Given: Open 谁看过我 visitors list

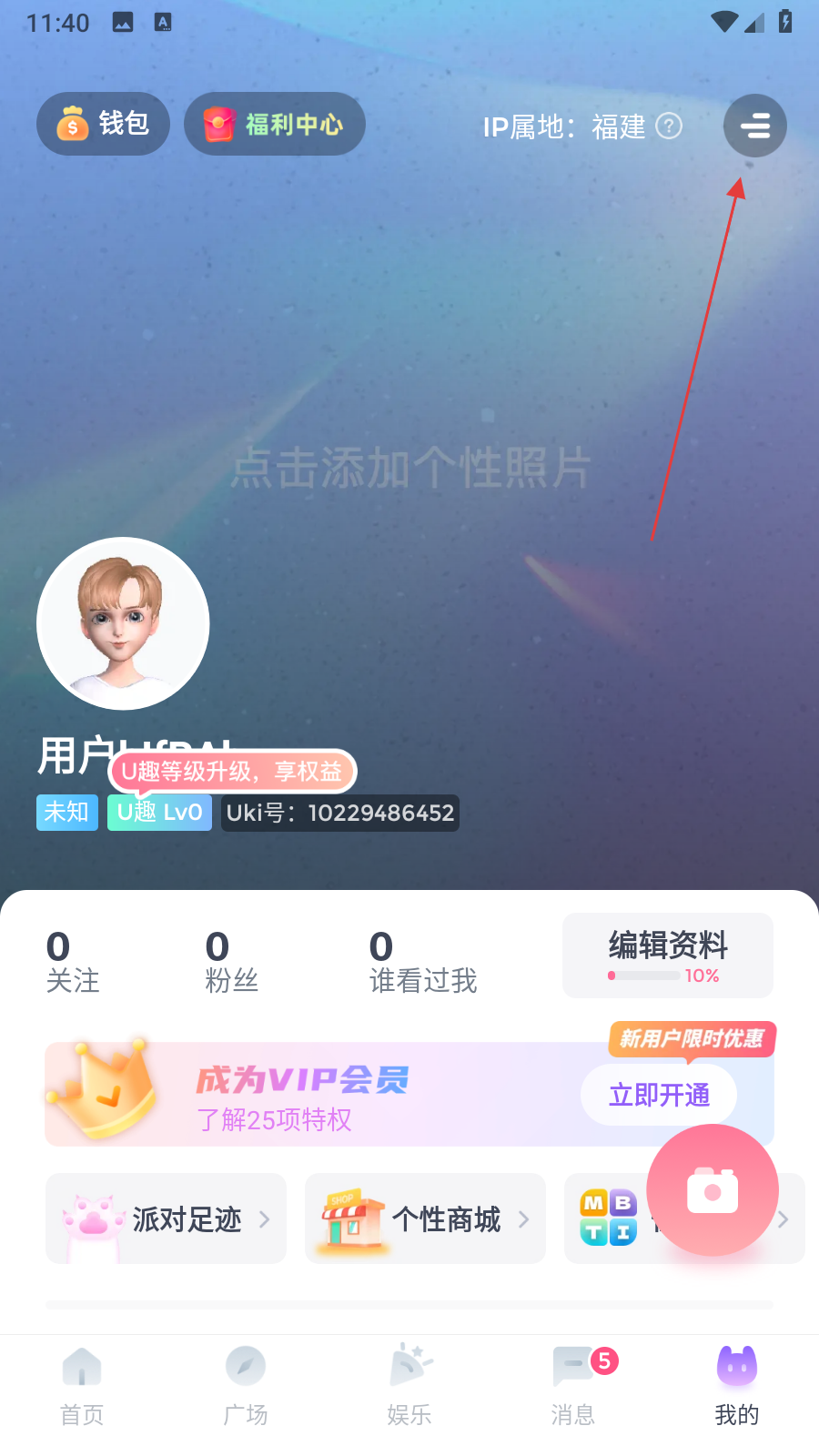Looking at the screenshot, I should pos(422,961).
